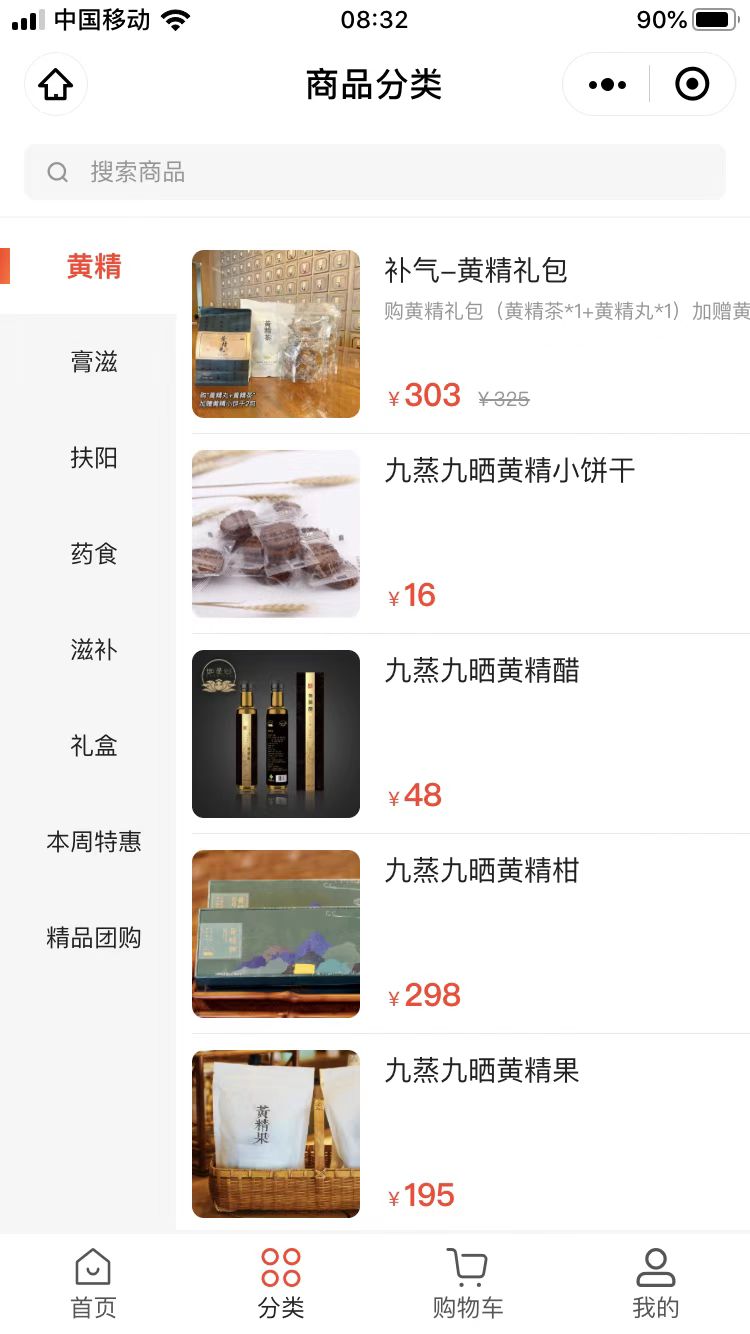Go to the 首页 tab
This screenshot has height=1334, width=750.
[x=93, y=1283]
